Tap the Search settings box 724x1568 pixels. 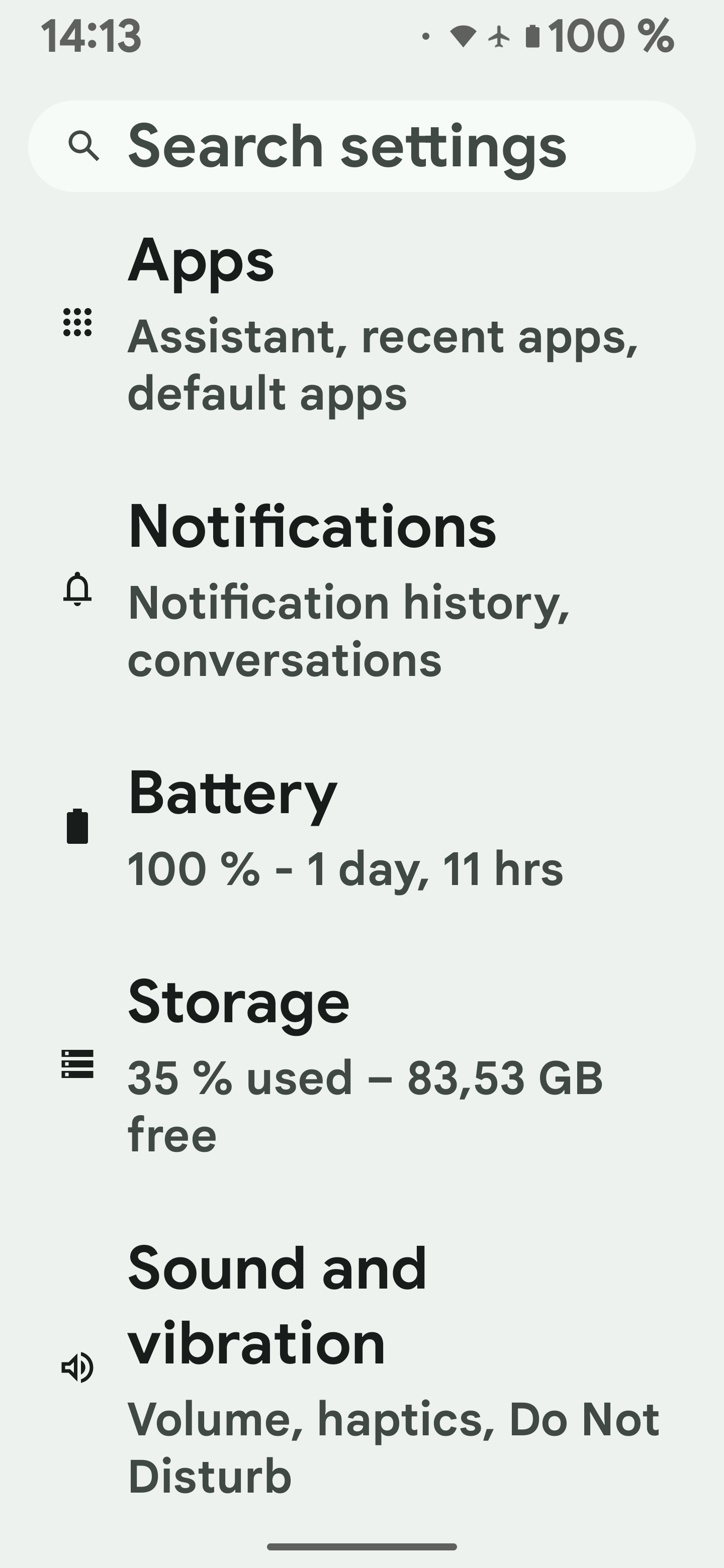(361, 146)
